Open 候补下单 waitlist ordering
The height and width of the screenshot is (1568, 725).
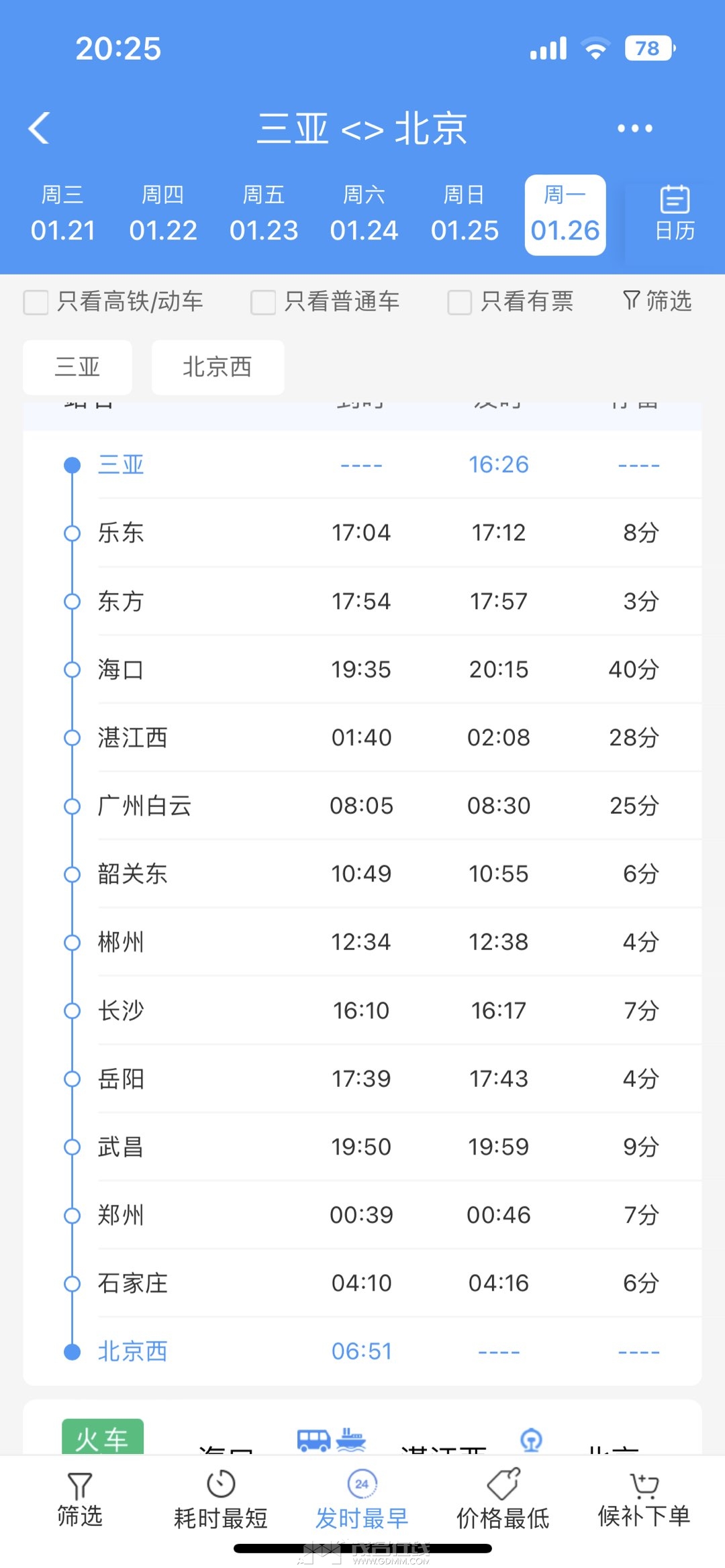tap(644, 1500)
